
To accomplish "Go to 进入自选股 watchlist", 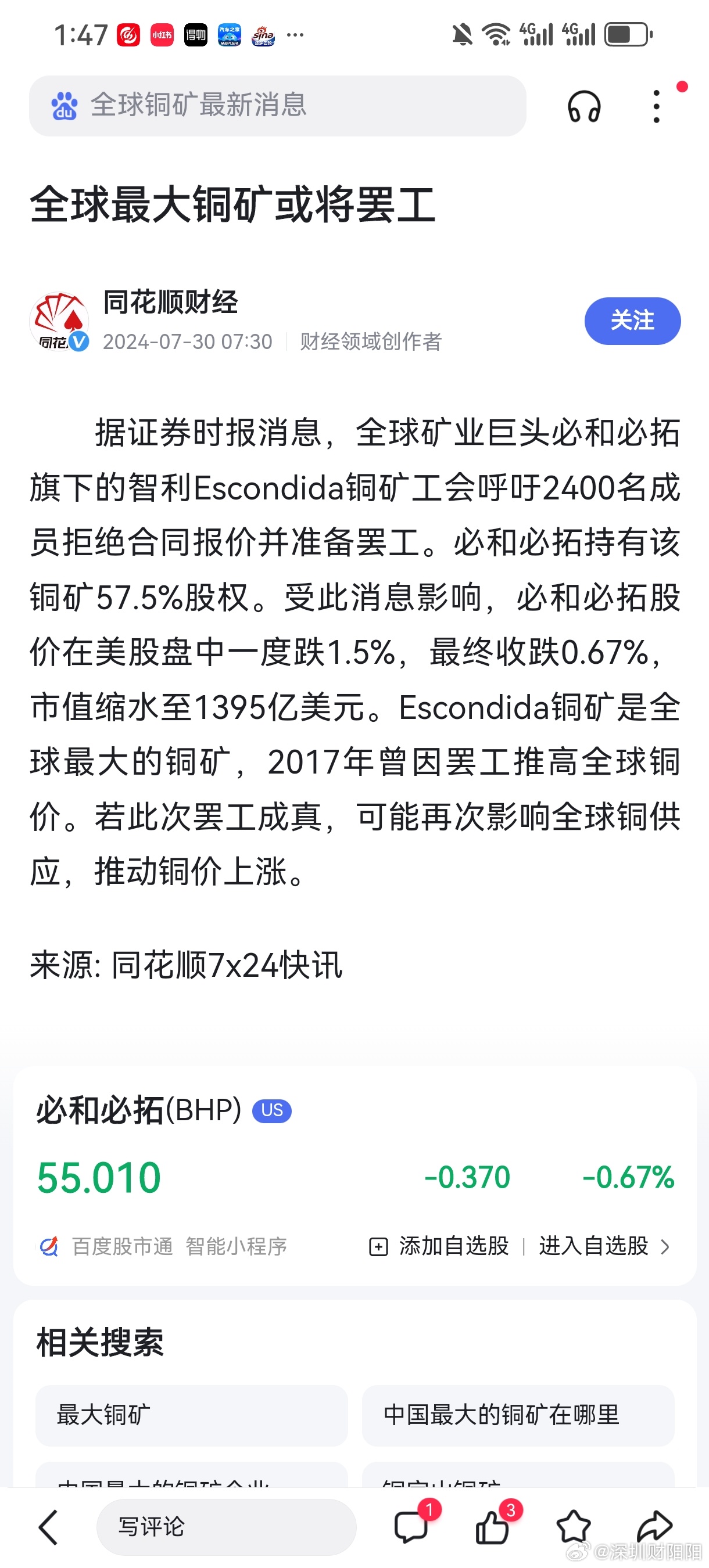I will click(x=604, y=1246).
